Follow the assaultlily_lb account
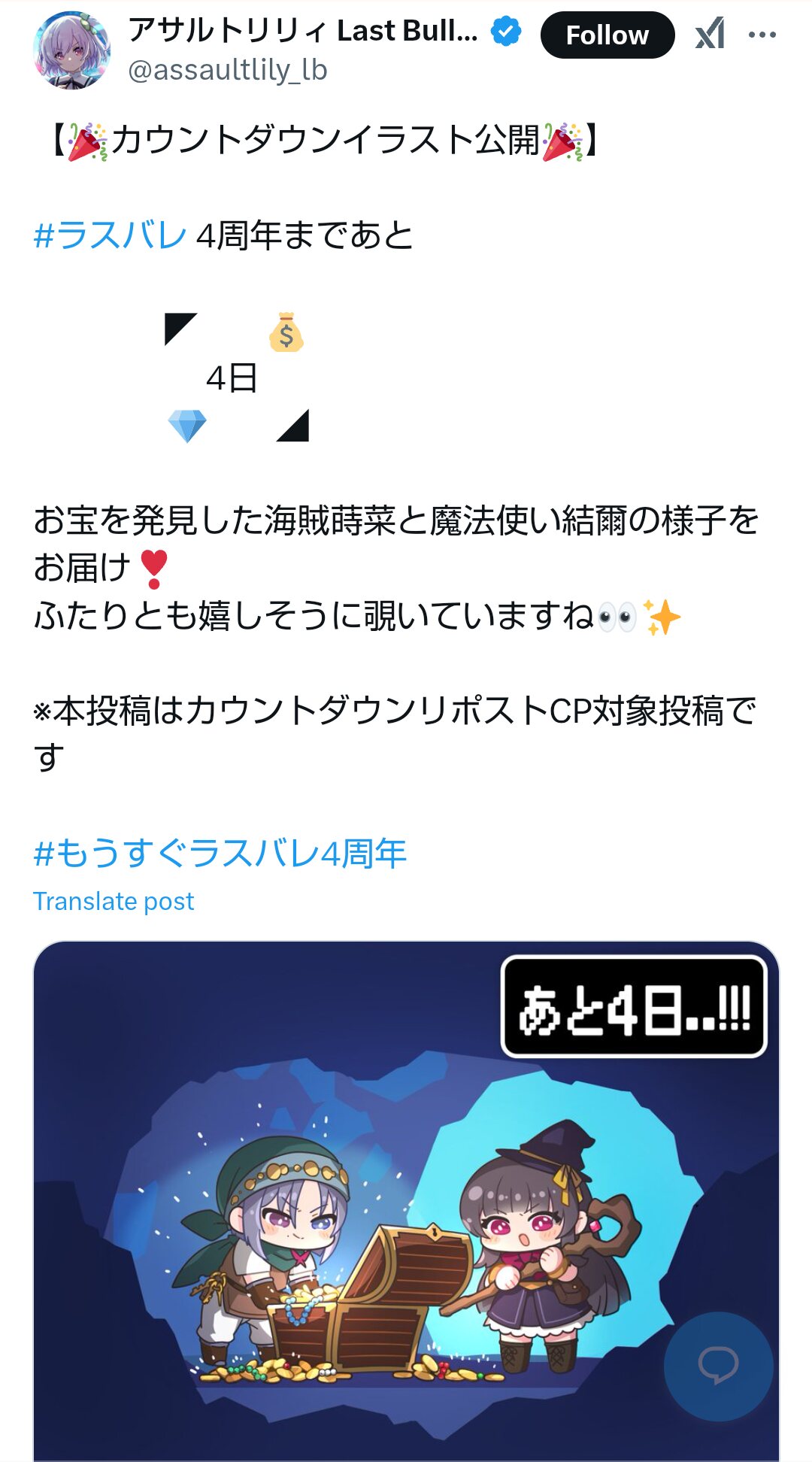812x1462 pixels. coord(607,35)
